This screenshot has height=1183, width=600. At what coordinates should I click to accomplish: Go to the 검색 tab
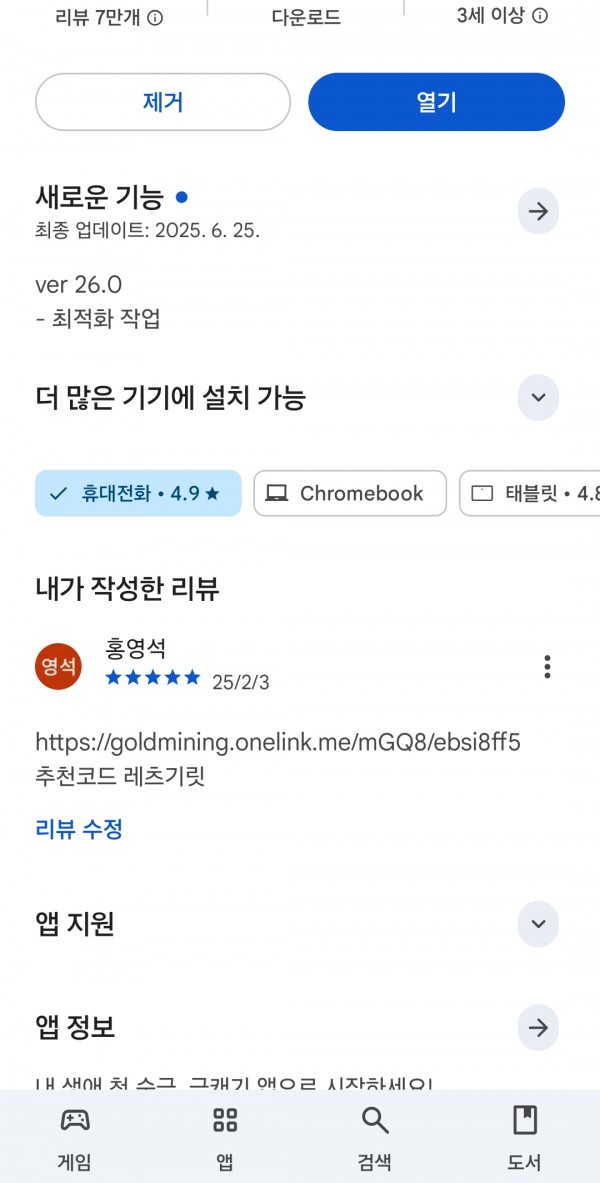point(375,1137)
